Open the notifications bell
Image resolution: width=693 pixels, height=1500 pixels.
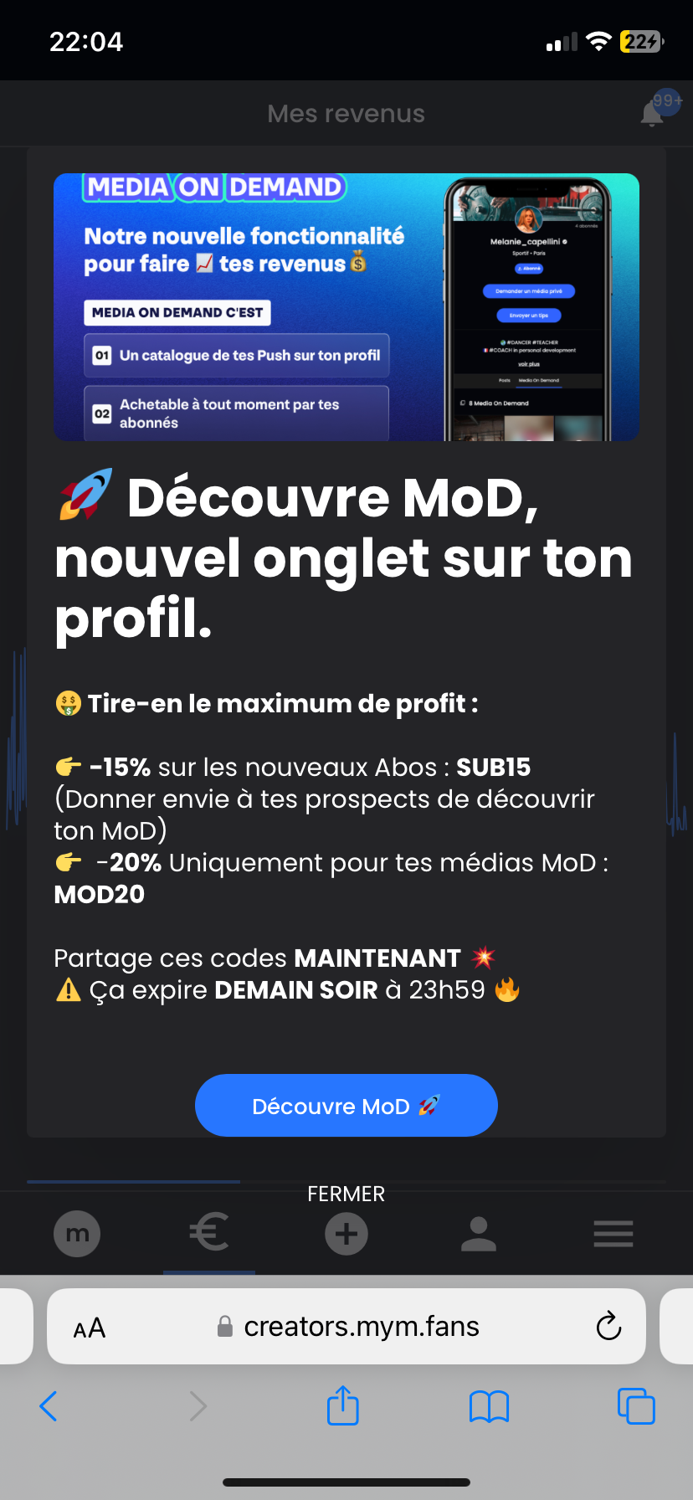coord(653,113)
